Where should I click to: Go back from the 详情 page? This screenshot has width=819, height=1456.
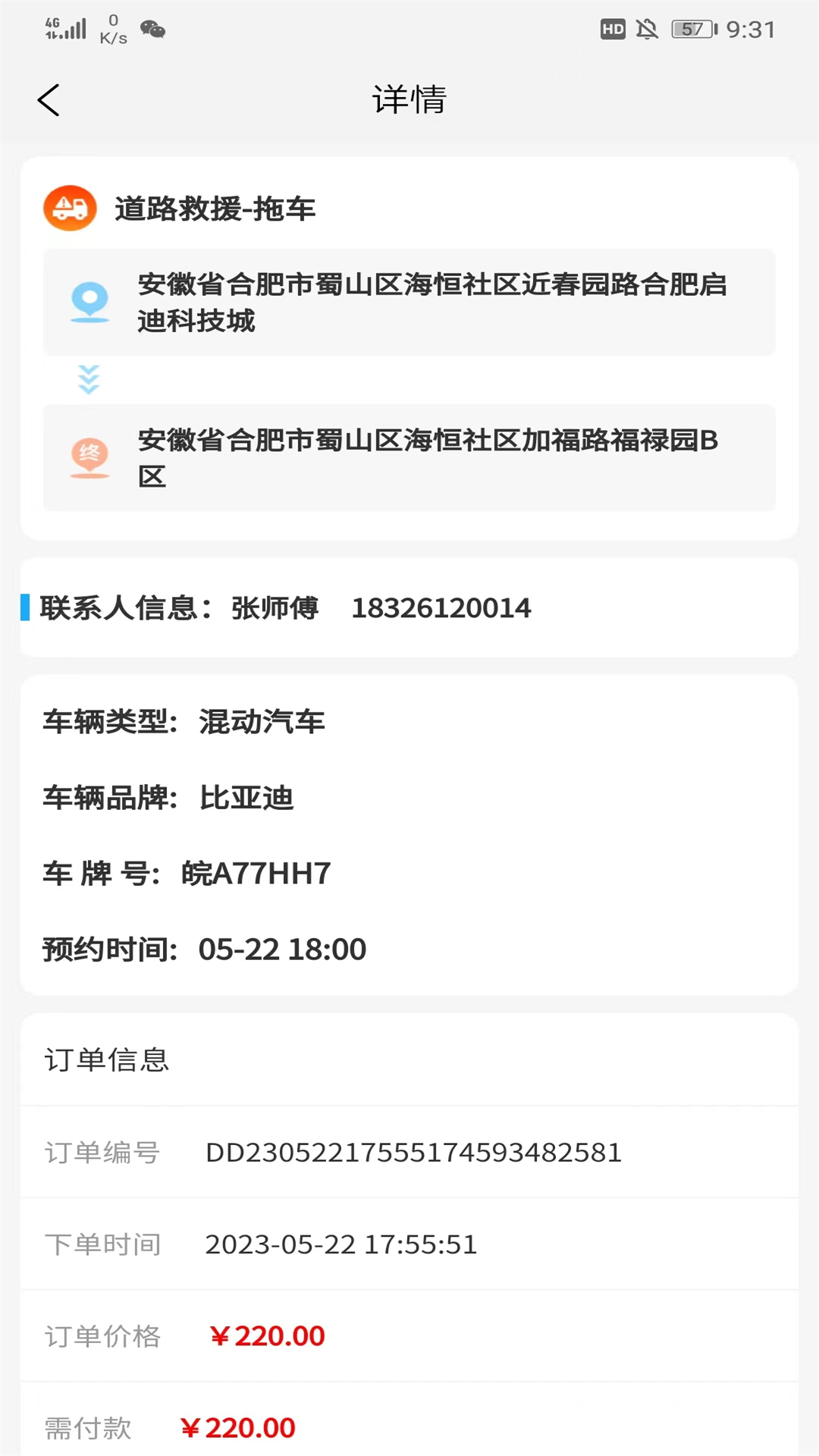click(x=49, y=100)
